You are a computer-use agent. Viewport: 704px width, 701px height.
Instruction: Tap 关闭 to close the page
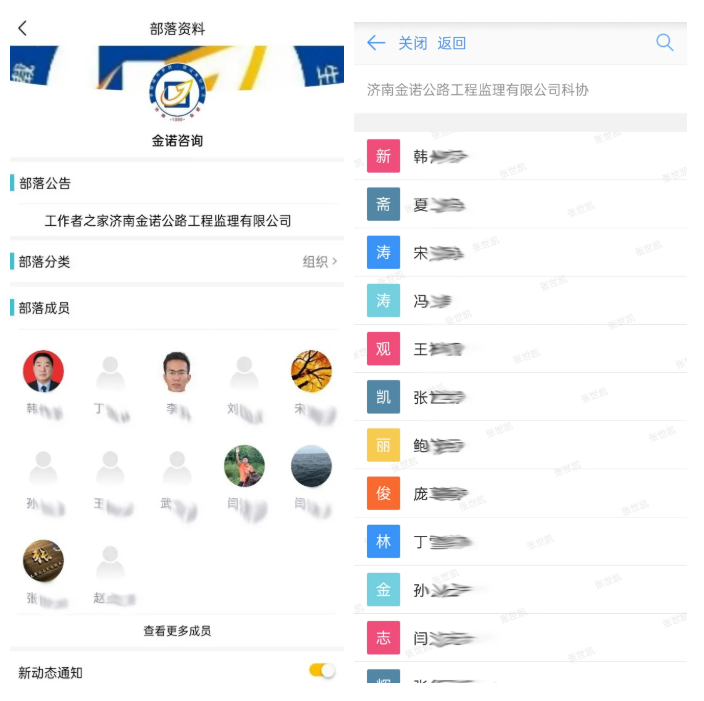click(412, 43)
